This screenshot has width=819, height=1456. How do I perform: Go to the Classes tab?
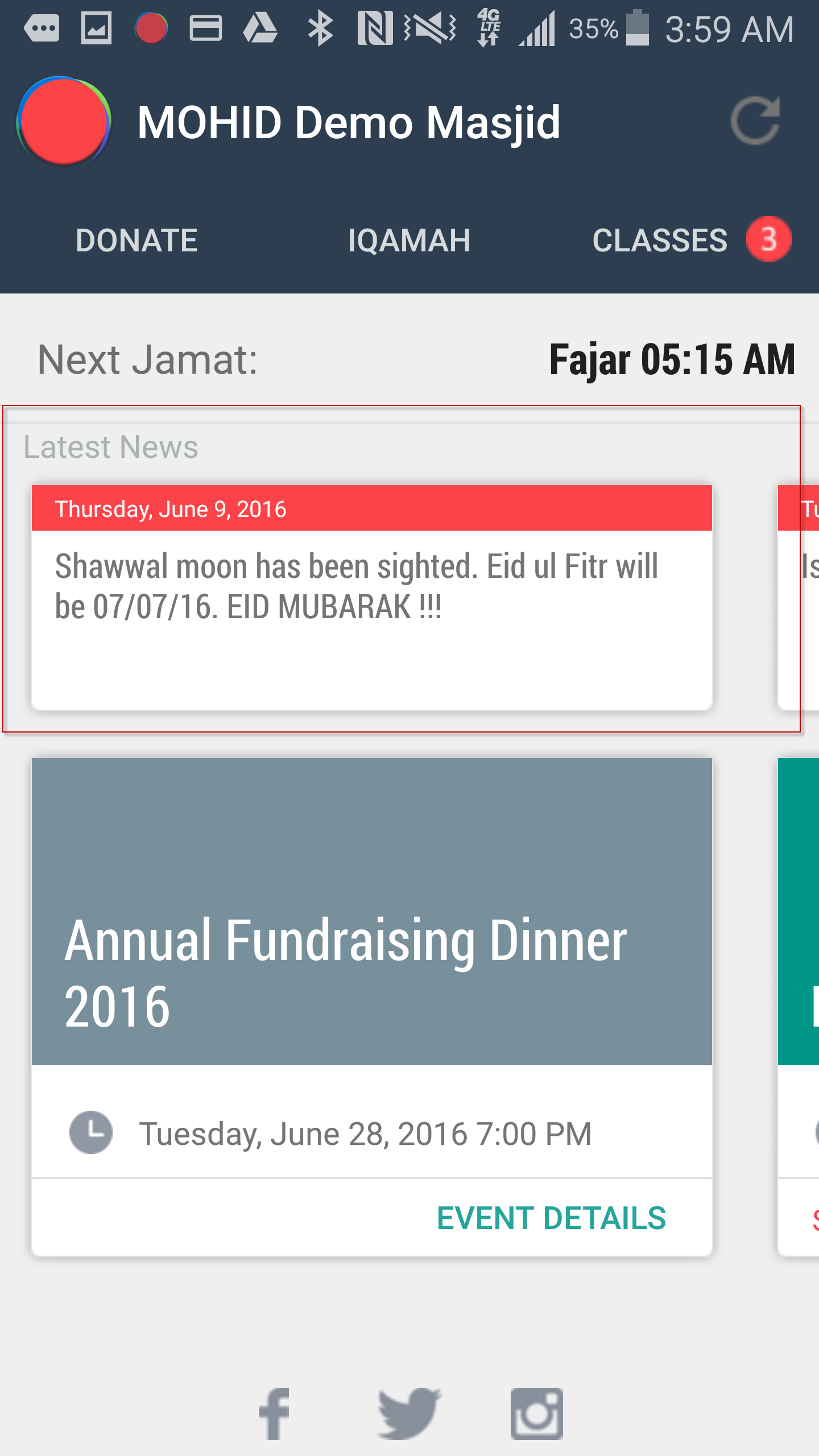(660, 240)
